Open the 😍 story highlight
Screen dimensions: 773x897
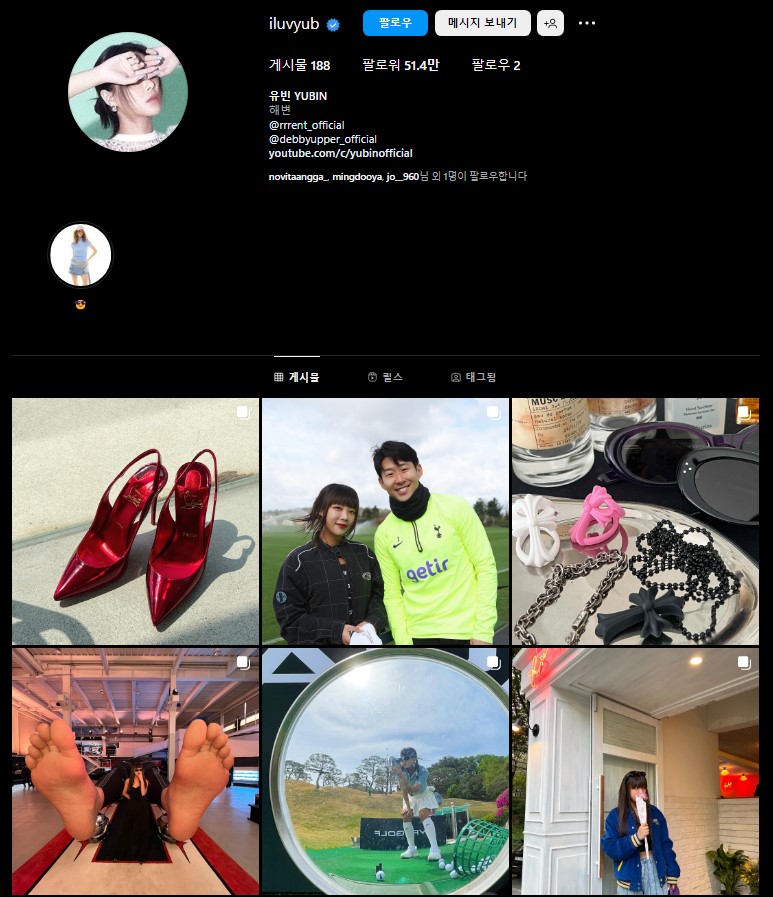[80, 255]
